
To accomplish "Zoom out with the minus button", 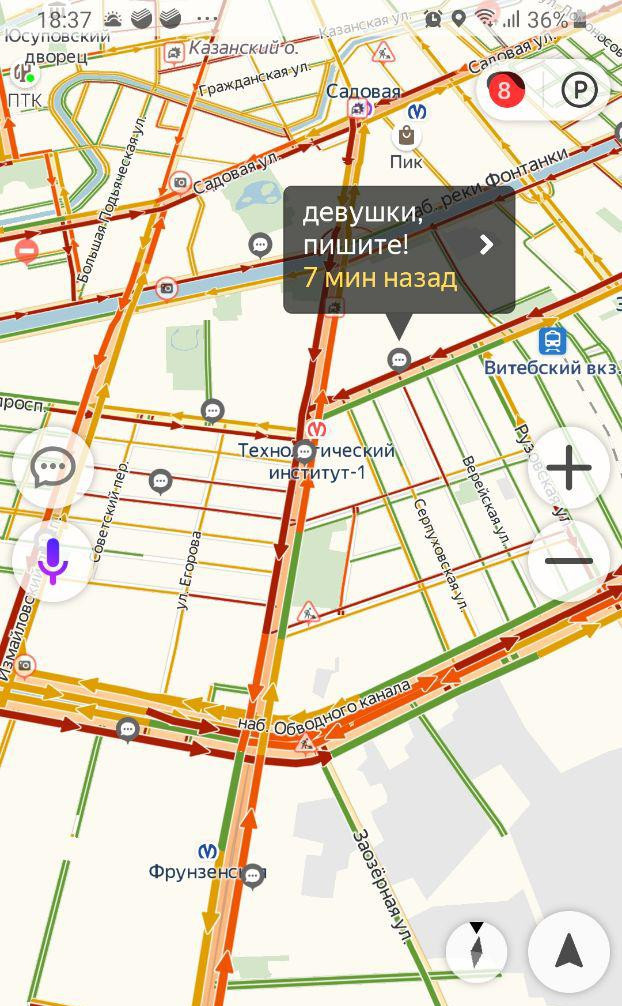I will pyautogui.click(x=569, y=561).
